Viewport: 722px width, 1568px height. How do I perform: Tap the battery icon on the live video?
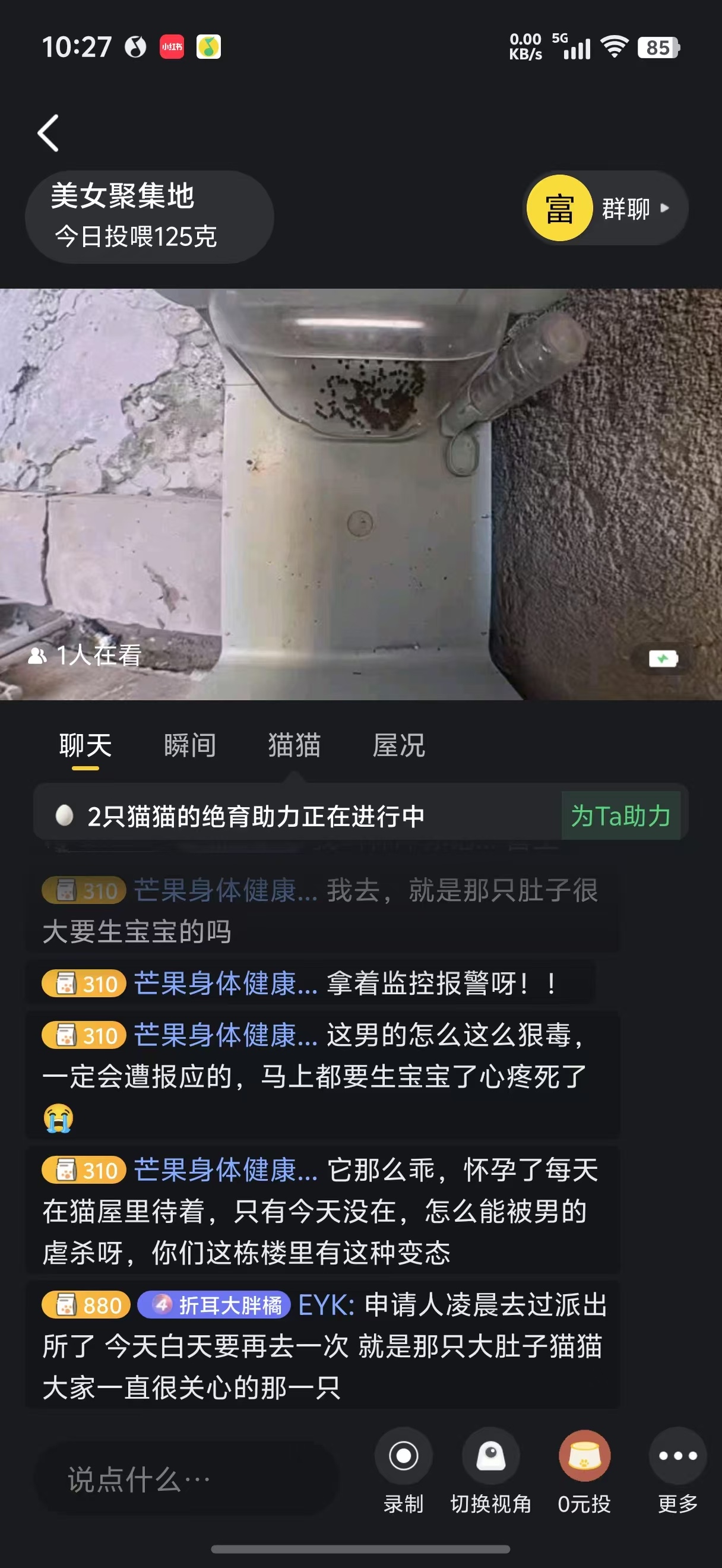click(x=663, y=659)
